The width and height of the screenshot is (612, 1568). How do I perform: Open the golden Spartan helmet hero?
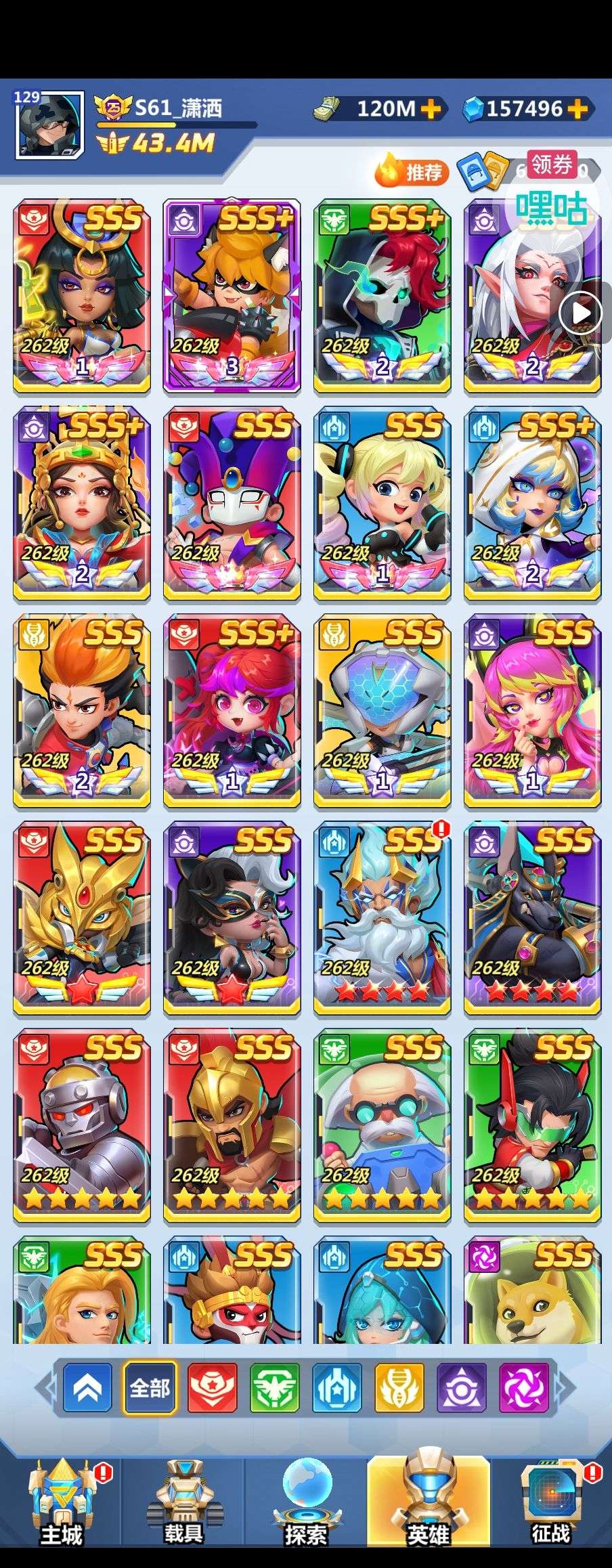tap(232, 1125)
